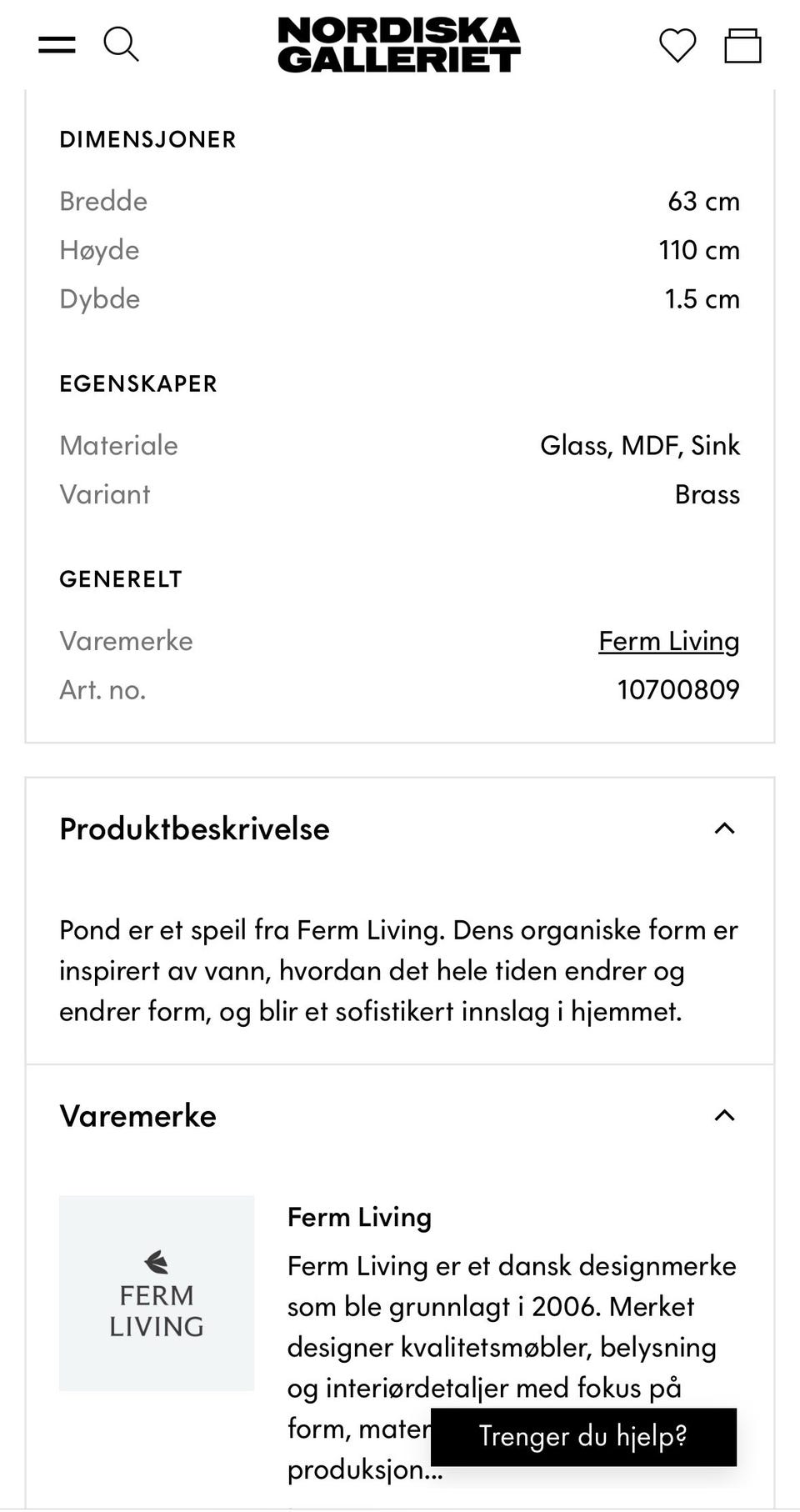
Task: Select the DIMENSJONER section header
Action: click(x=147, y=138)
